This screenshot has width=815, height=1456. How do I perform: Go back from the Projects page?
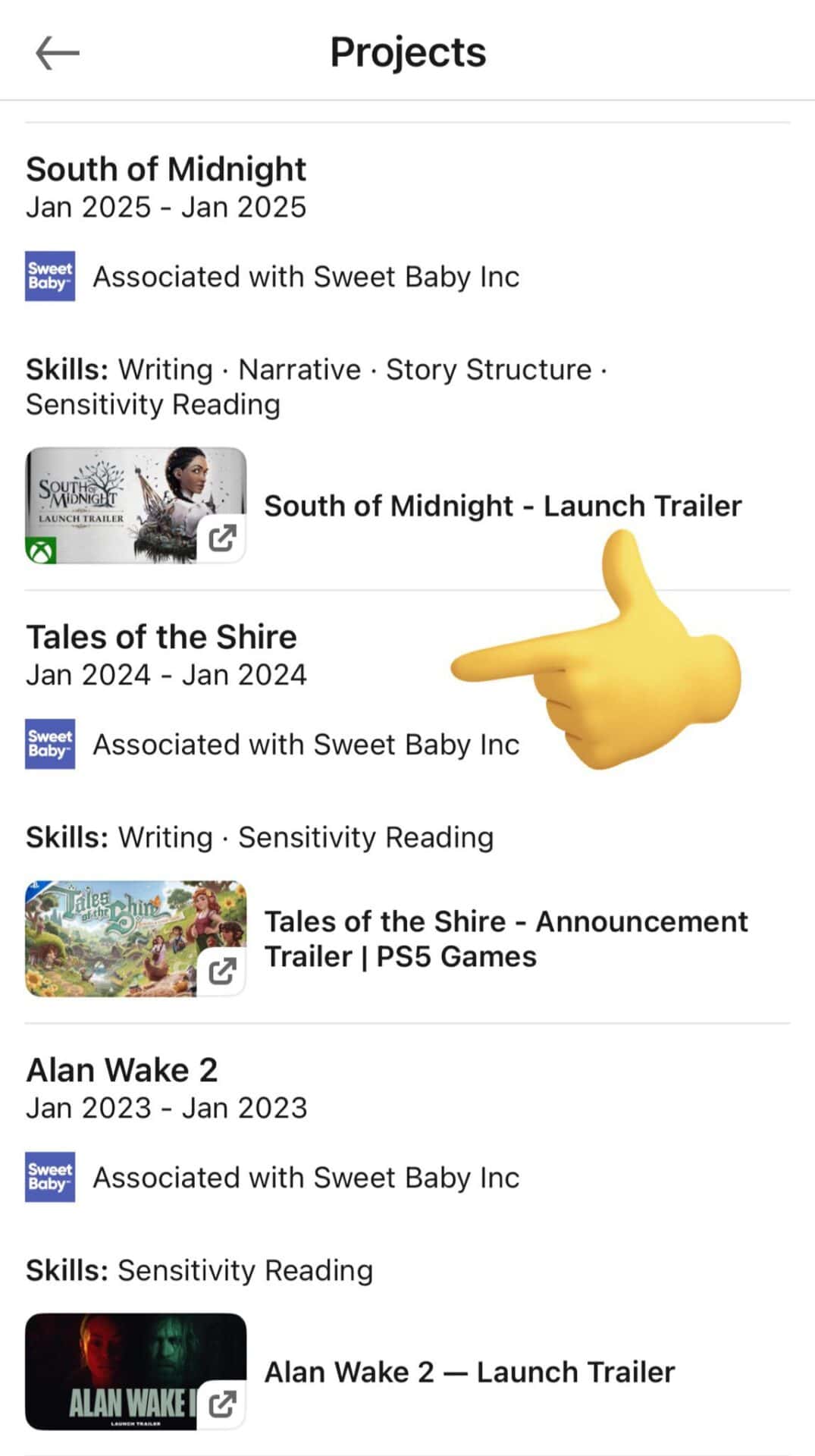click(58, 52)
